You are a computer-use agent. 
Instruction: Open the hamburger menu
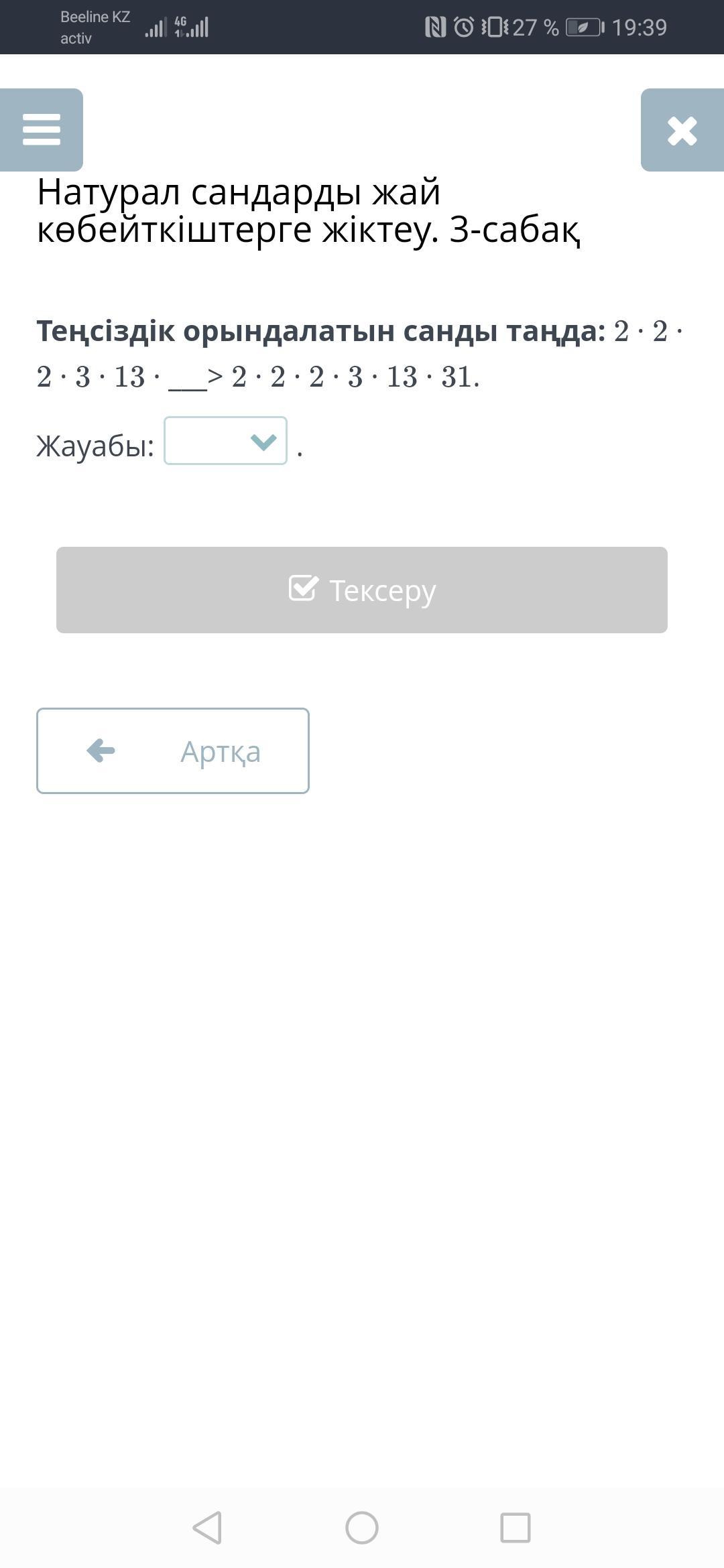pyautogui.click(x=42, y=130)
